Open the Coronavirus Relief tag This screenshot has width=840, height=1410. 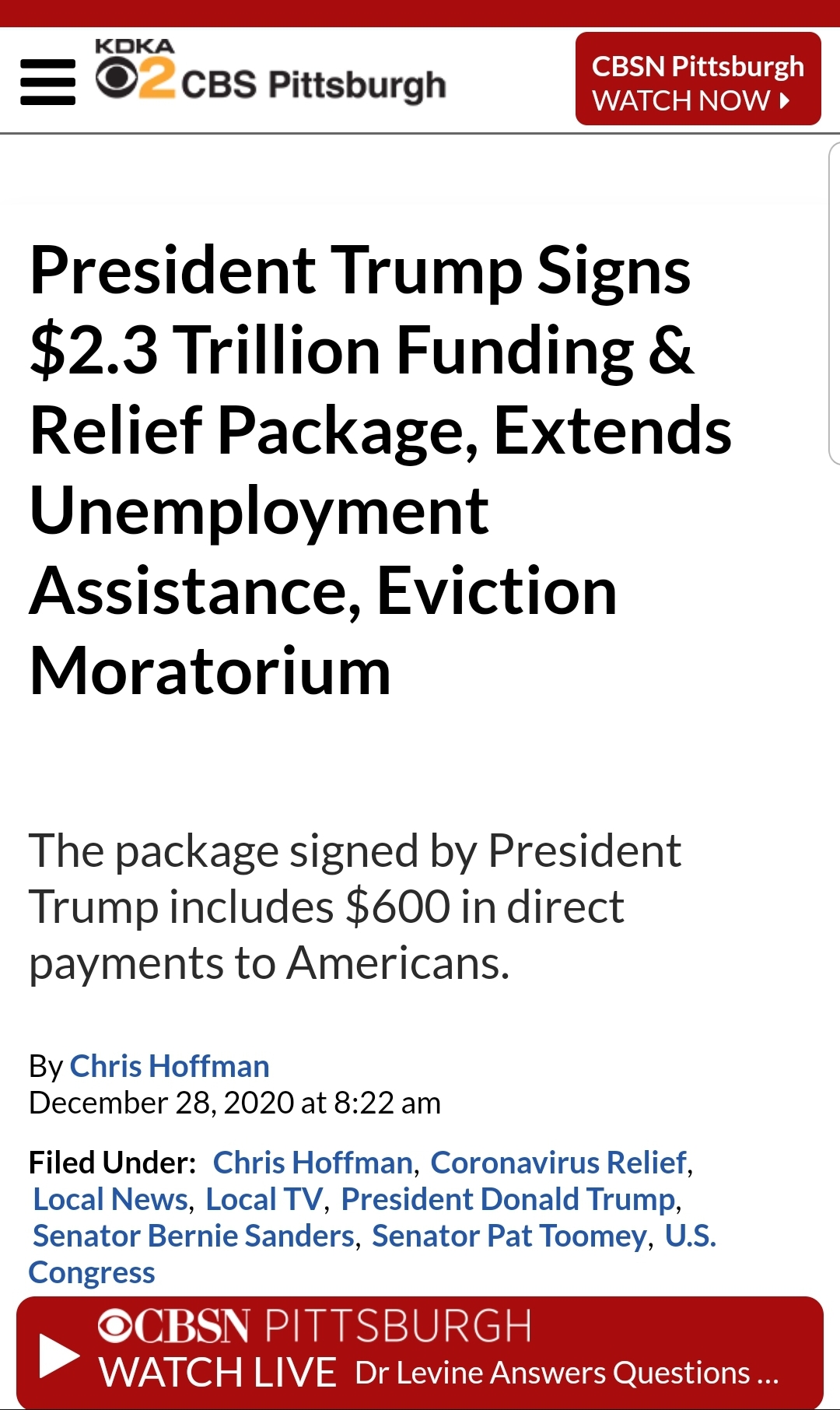558,1163
